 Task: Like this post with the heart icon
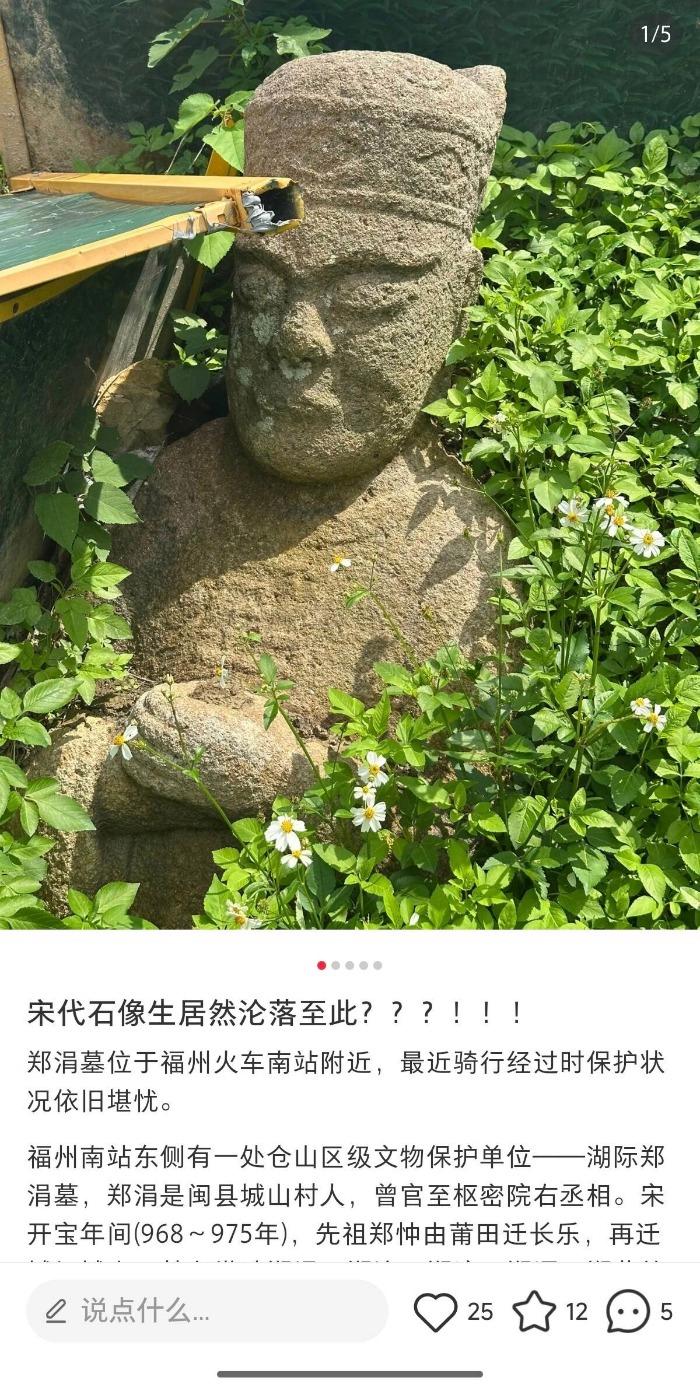tap(435, 1312)
